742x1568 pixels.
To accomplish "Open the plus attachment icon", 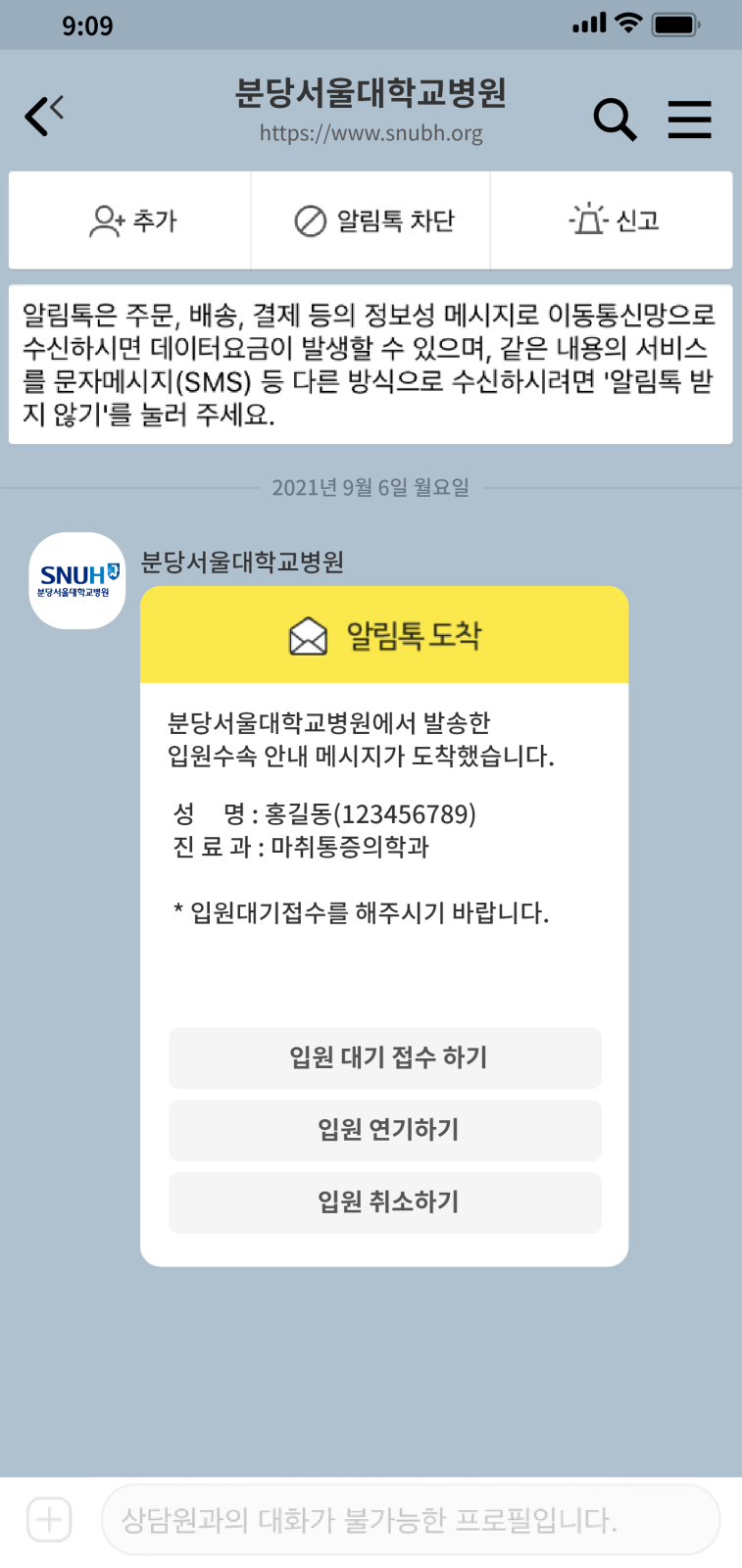I will point(49,1520).
